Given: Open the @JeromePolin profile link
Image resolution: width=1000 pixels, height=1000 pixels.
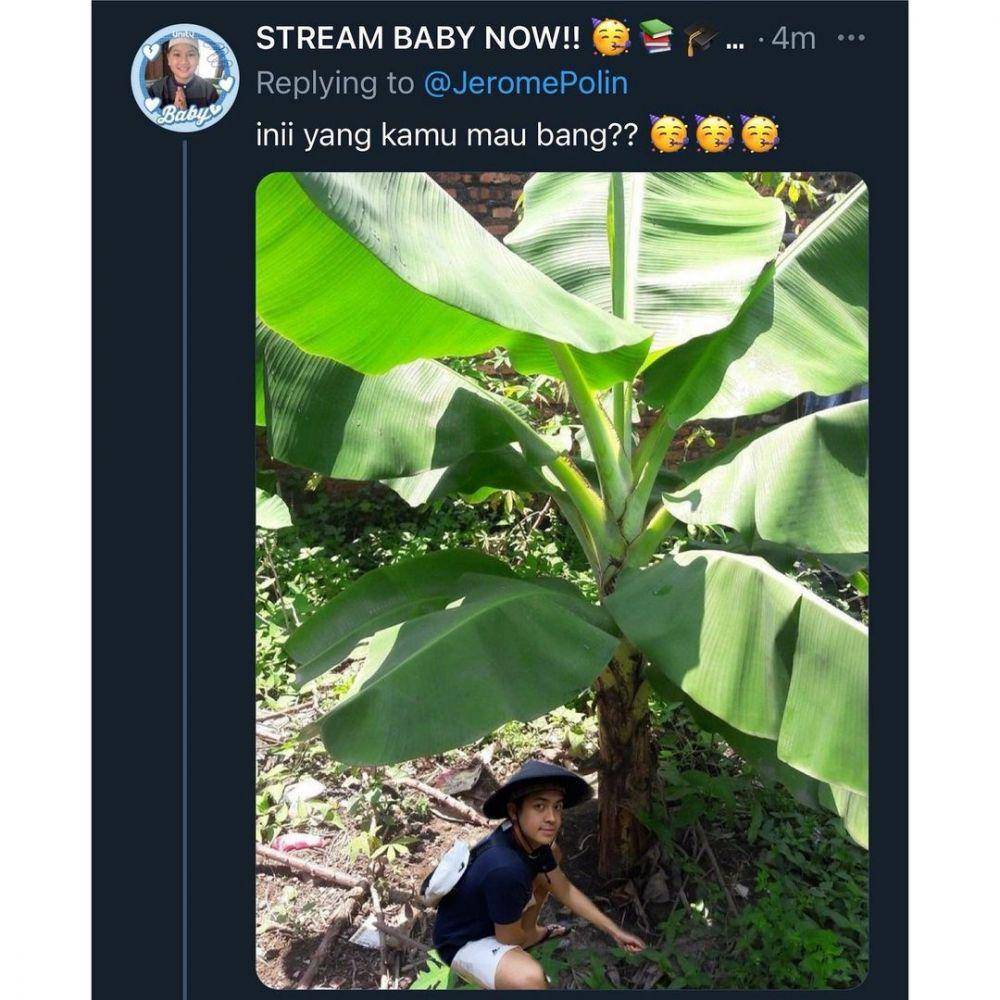Looking at the screenshot, I should tap(525, 83).
